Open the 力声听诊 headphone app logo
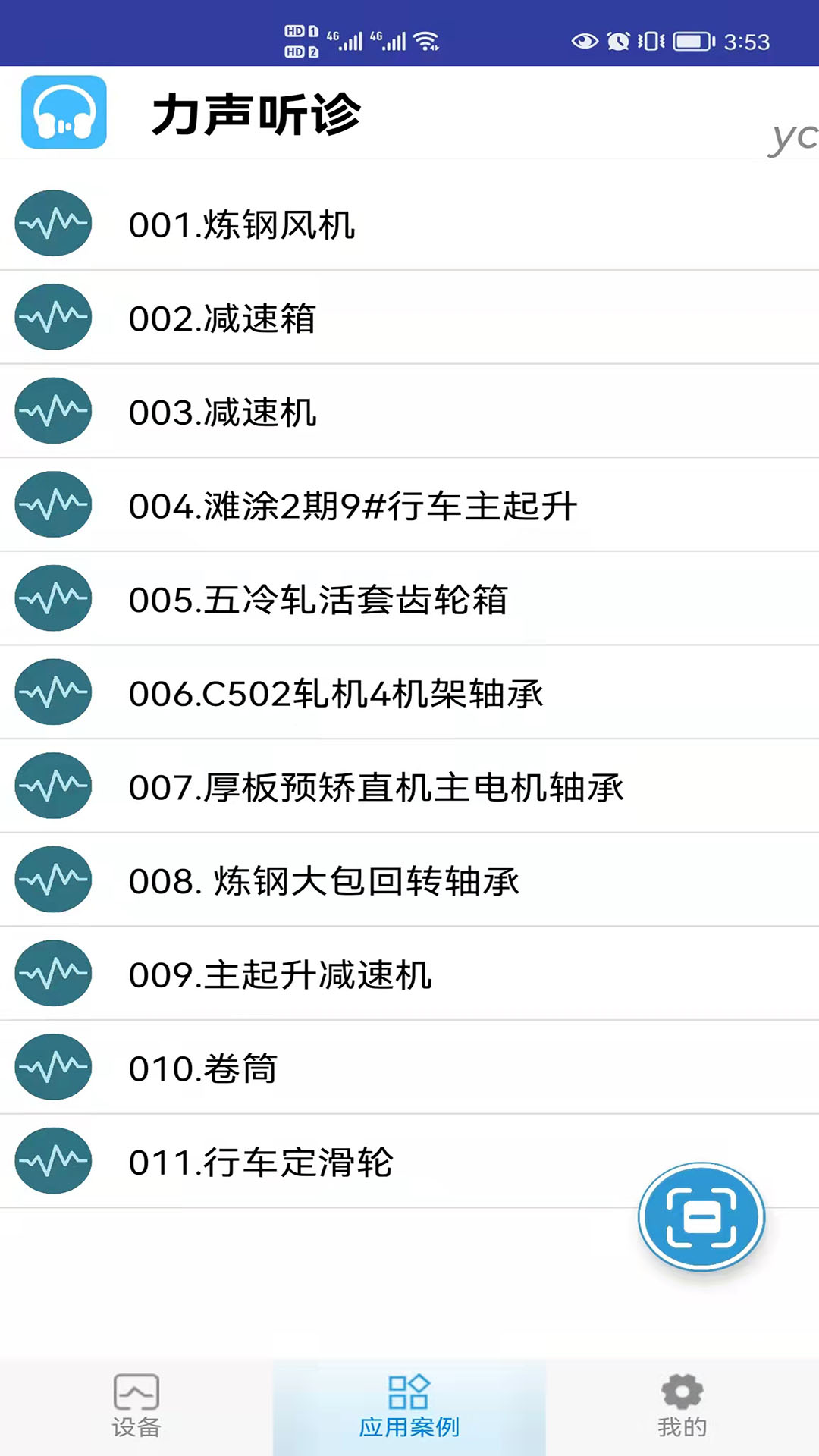This screenshot has width=819, height=1456. pyautogui.click(x=63, y=112)
